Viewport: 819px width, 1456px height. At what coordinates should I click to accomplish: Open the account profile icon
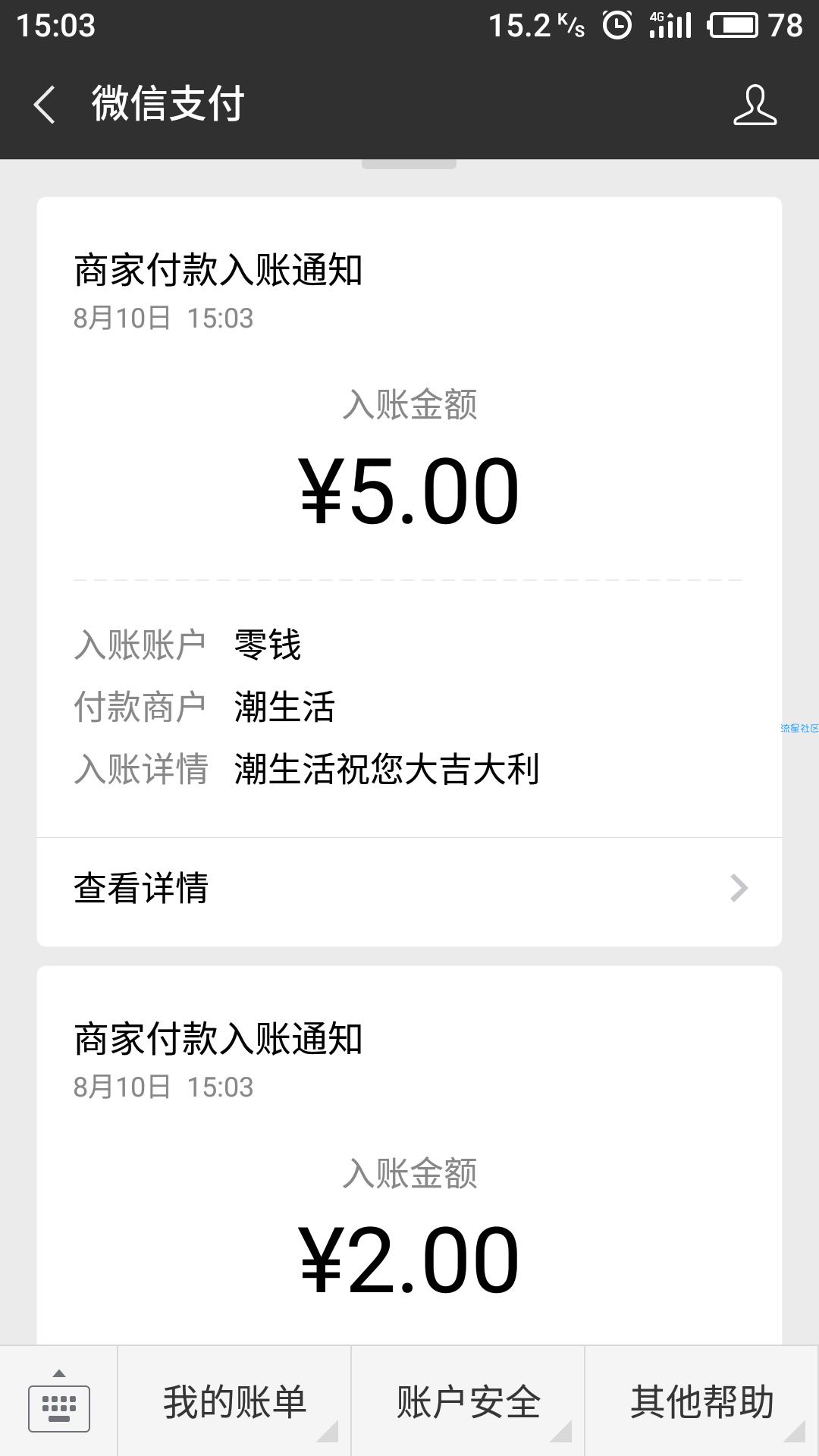pyautogui.click(x=755, y=105)
